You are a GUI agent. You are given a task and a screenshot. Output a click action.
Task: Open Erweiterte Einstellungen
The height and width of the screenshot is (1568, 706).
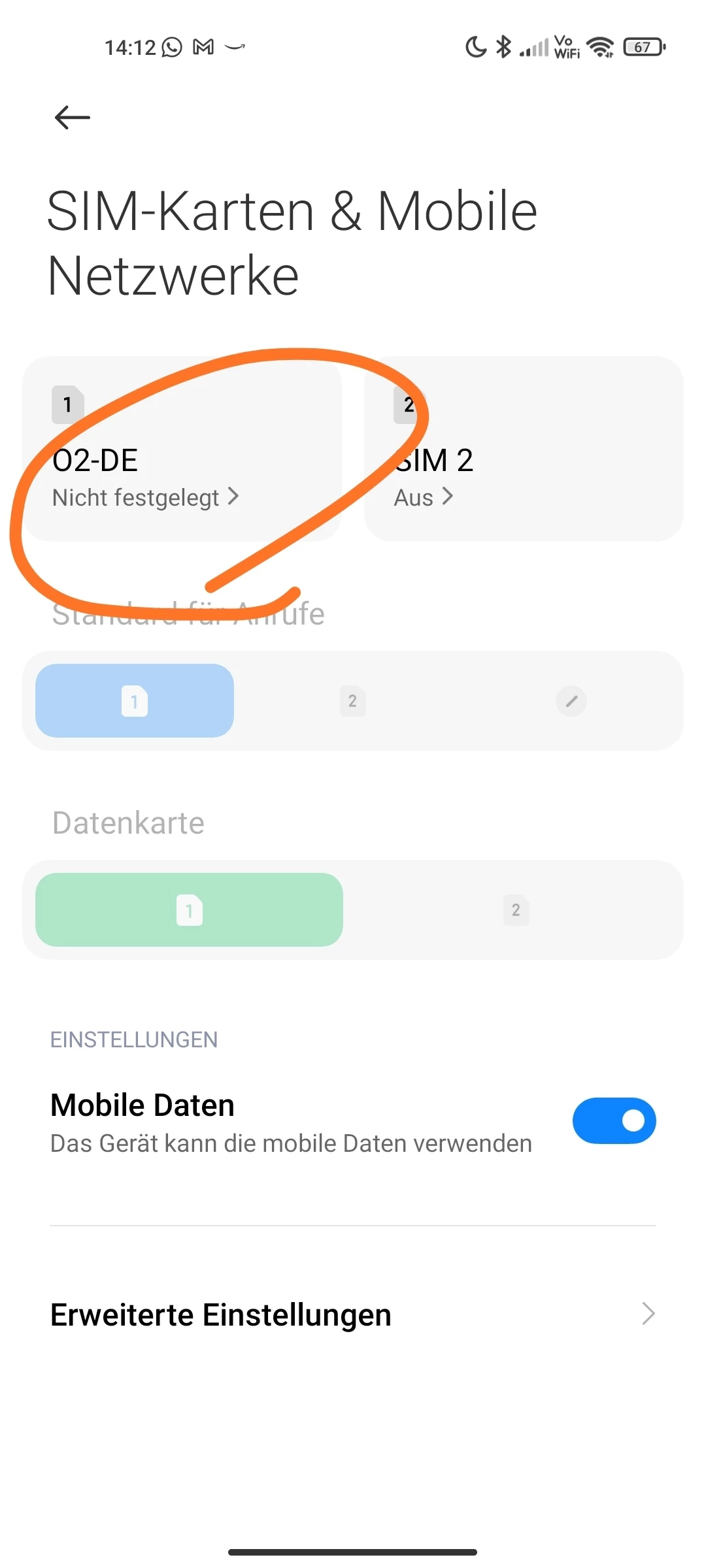click(353, 1315)
